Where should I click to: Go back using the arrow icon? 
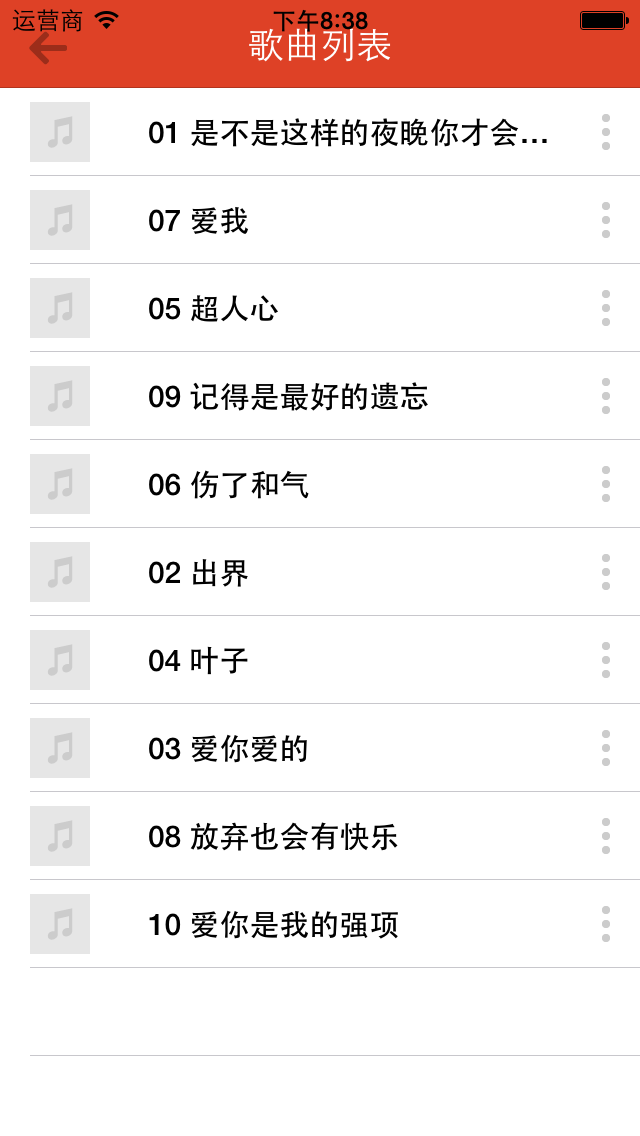pos(48,49)
